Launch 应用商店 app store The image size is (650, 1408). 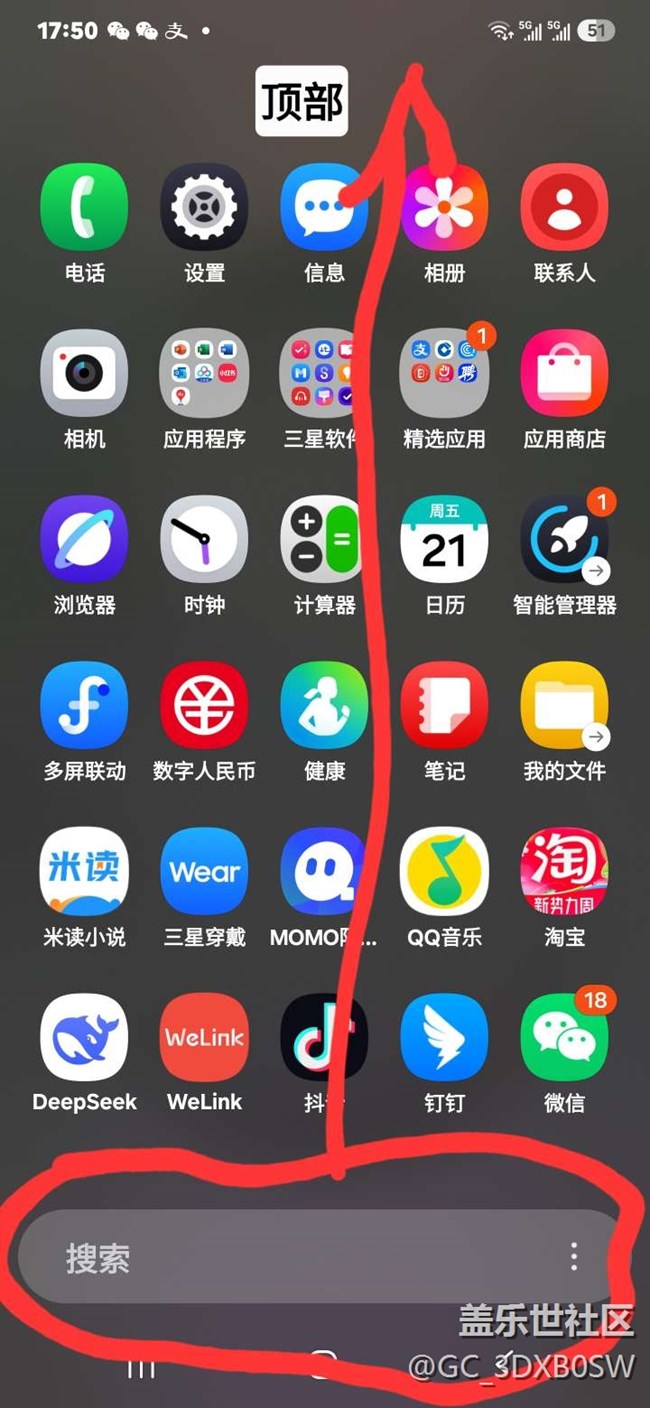(x=564, y=373)
